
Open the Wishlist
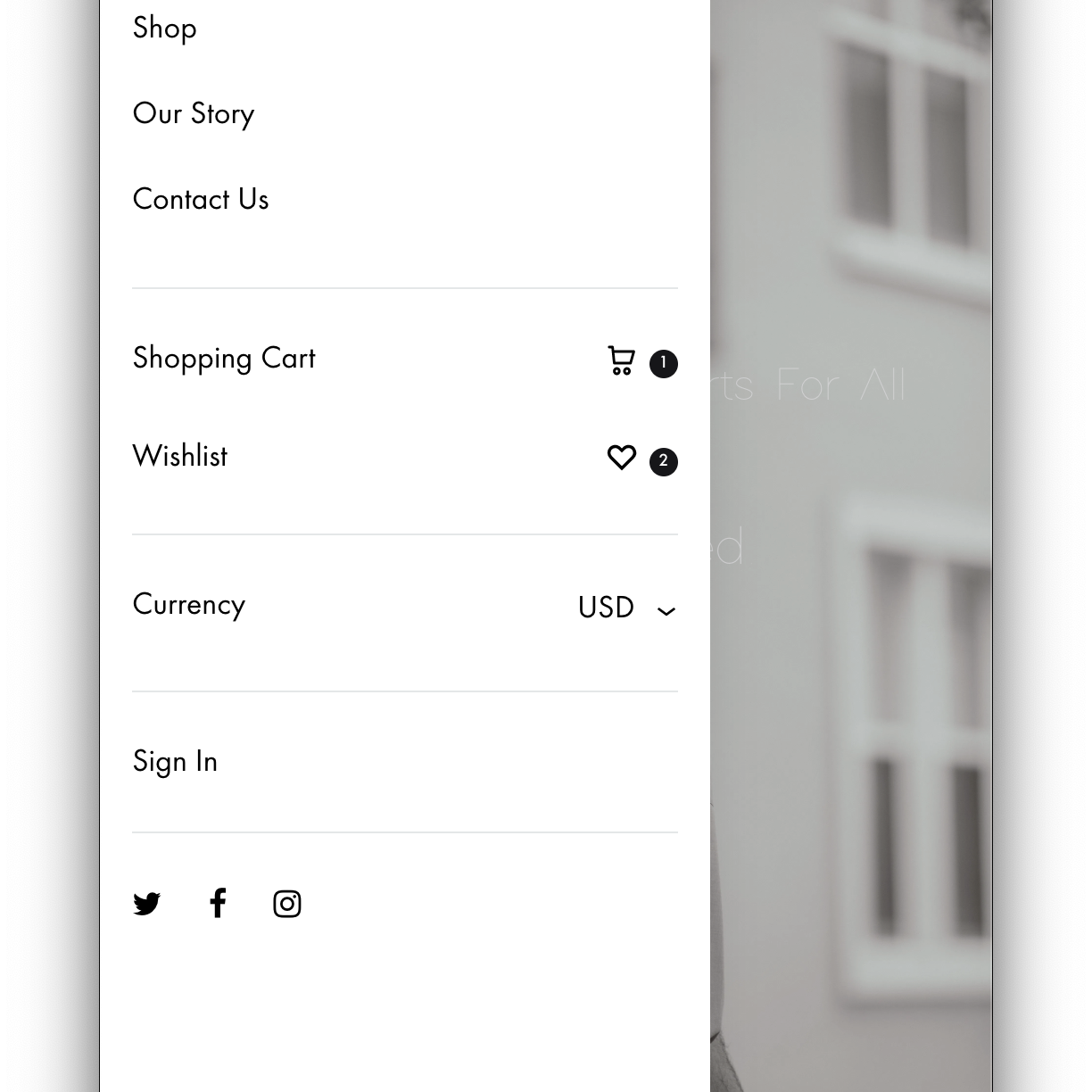pyautogui.click(x=180, y=457)
